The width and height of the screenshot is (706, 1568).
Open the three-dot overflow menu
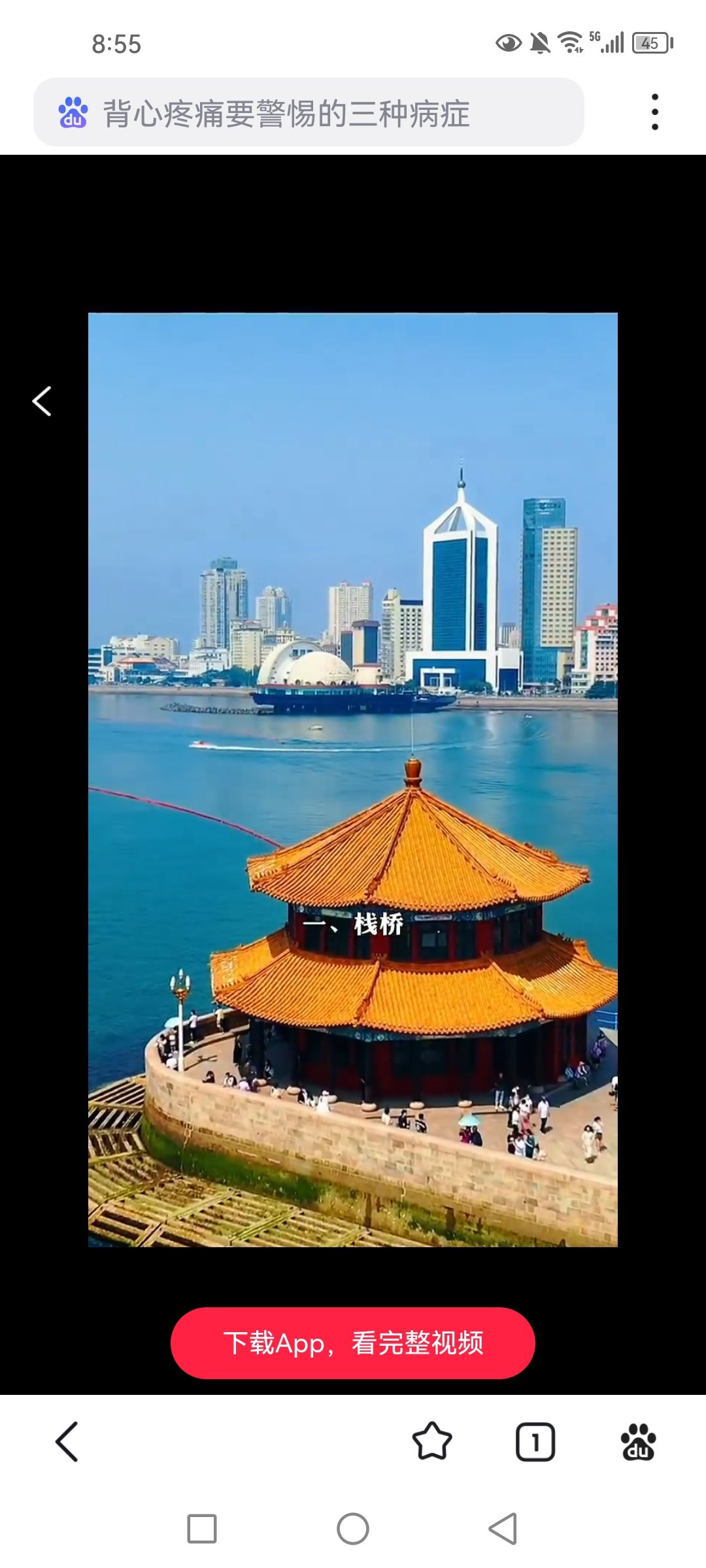pos(654,112)
